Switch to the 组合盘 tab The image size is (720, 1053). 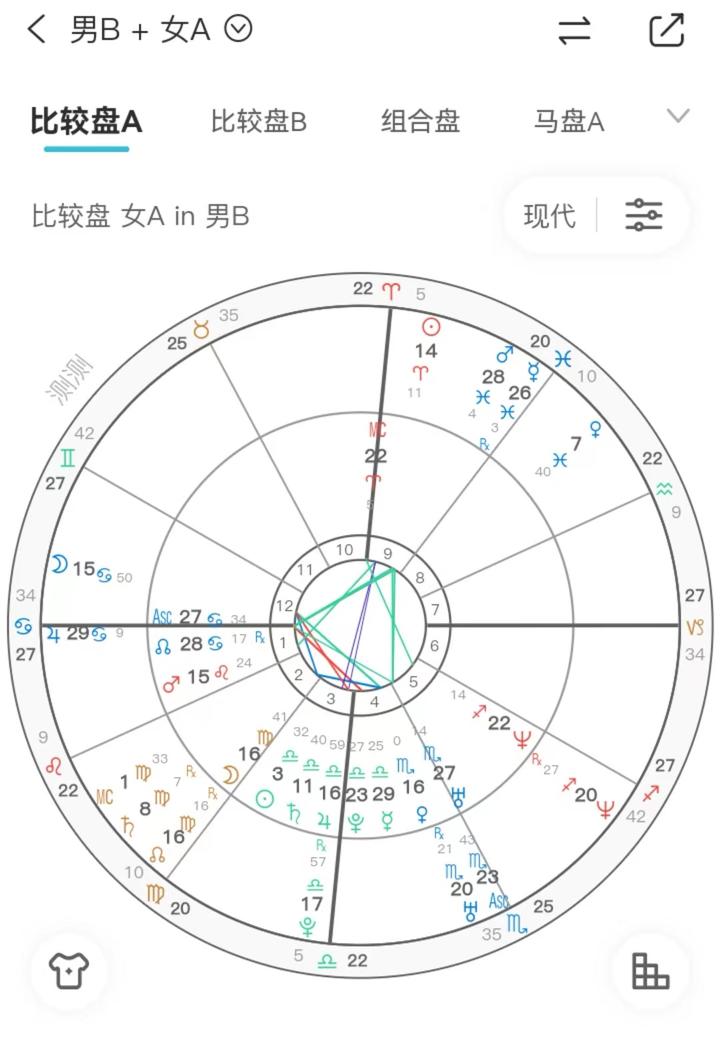pyautogui.click(x=420, y=122)
